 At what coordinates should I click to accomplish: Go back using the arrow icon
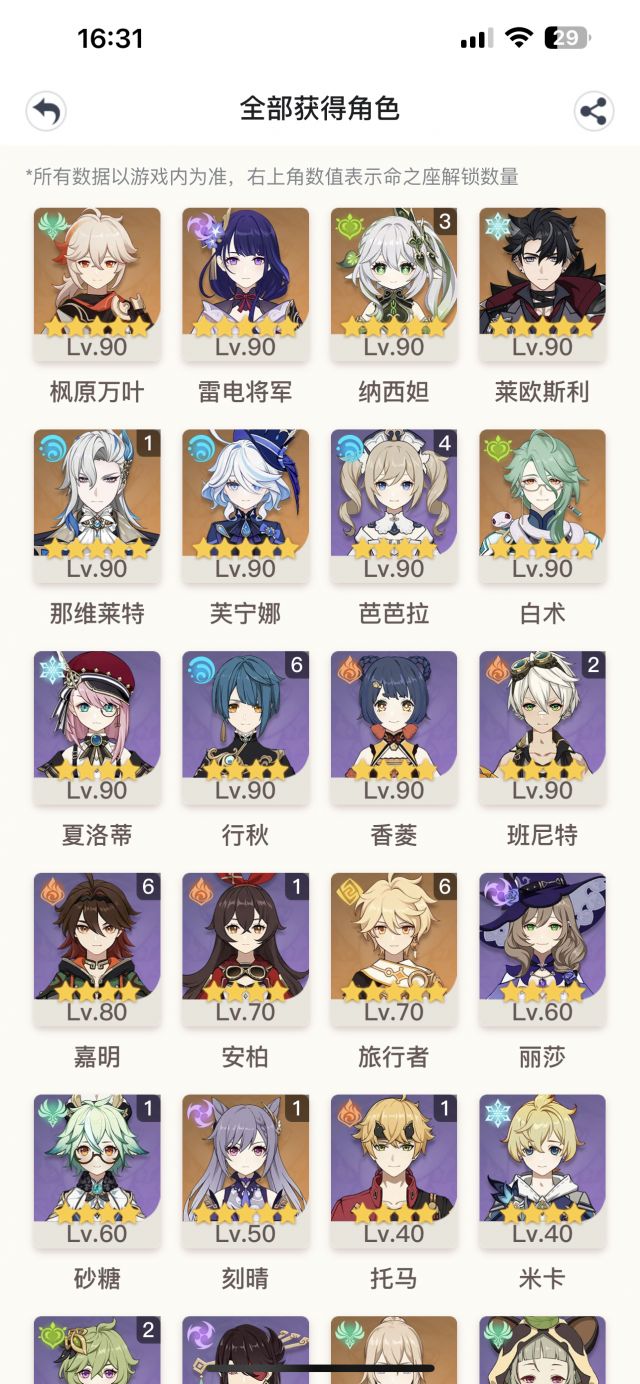pyautogui.click(x=46, y=111)
